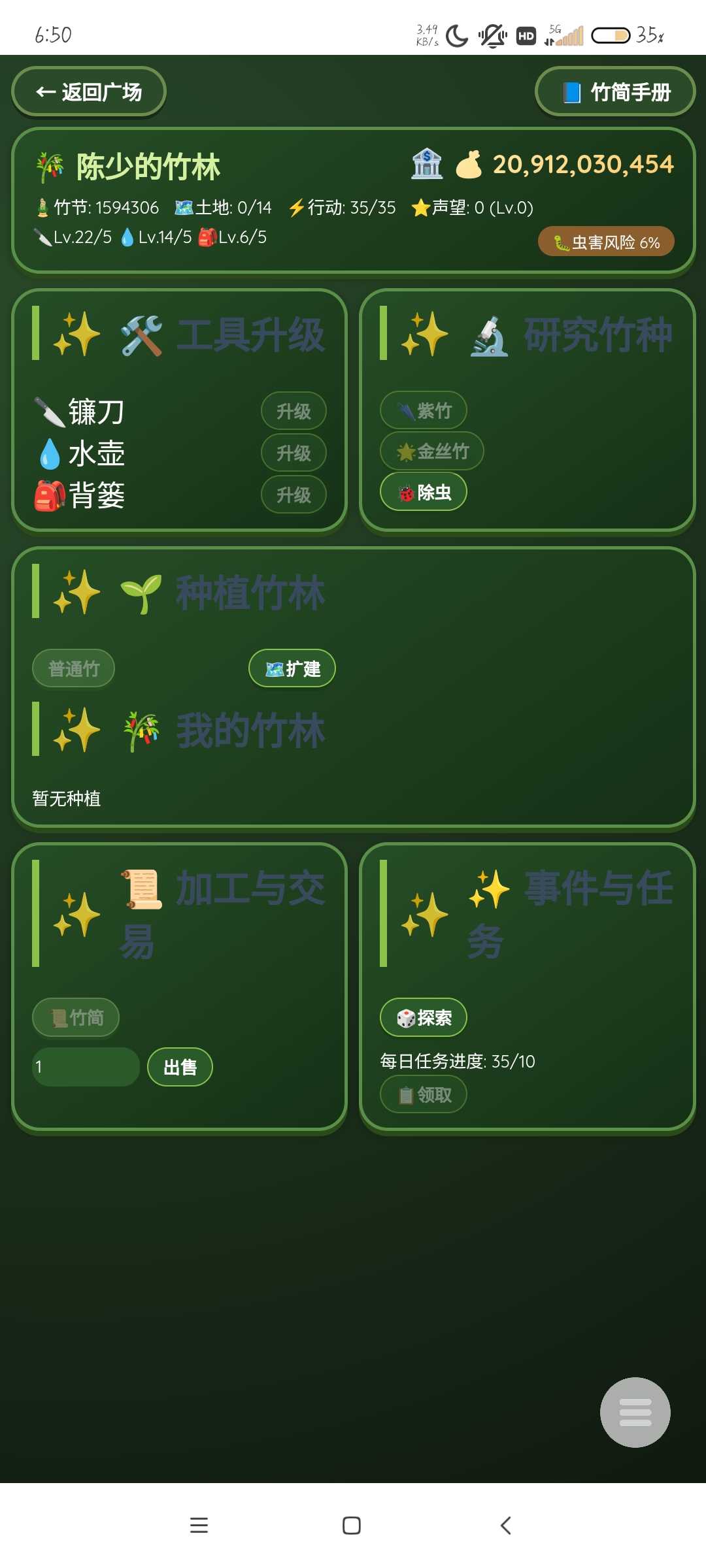Tap 出售 to sell items
706x1568 pixels.
(x=180, y=1067)
